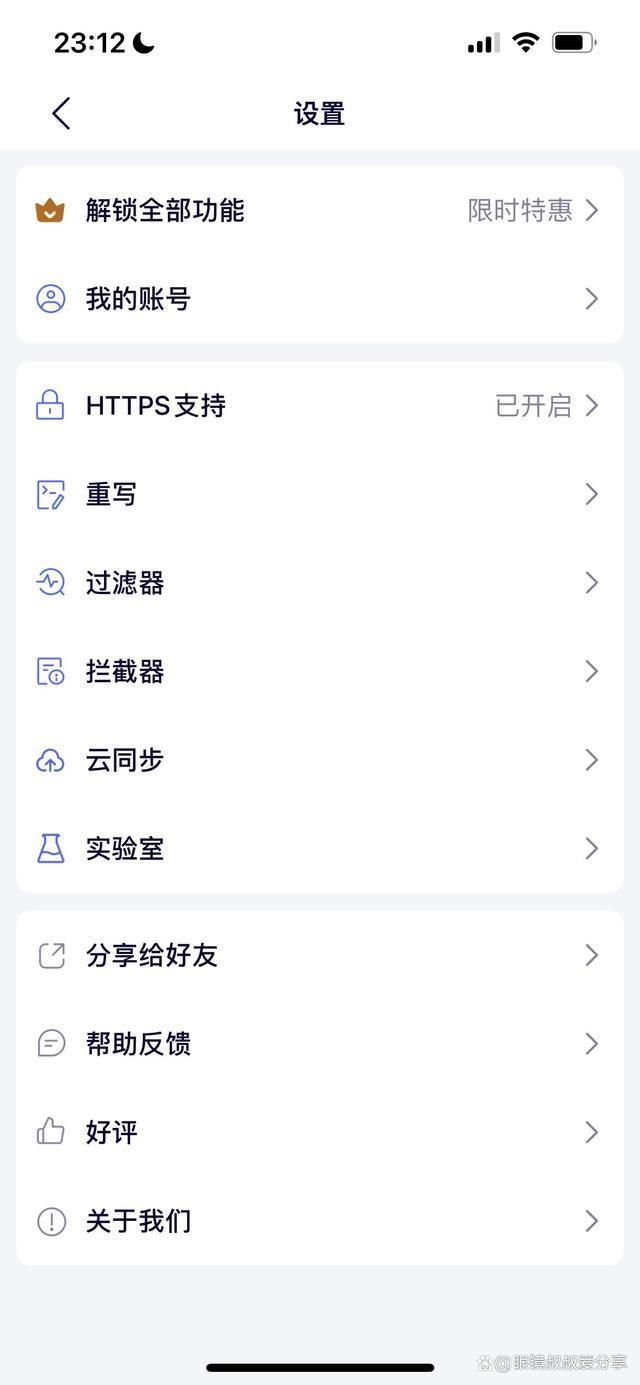Open the 关于我们 about page
The width and height of the screenshot is (640, 1385).
pyautogui.click(x=320, y=1221)
